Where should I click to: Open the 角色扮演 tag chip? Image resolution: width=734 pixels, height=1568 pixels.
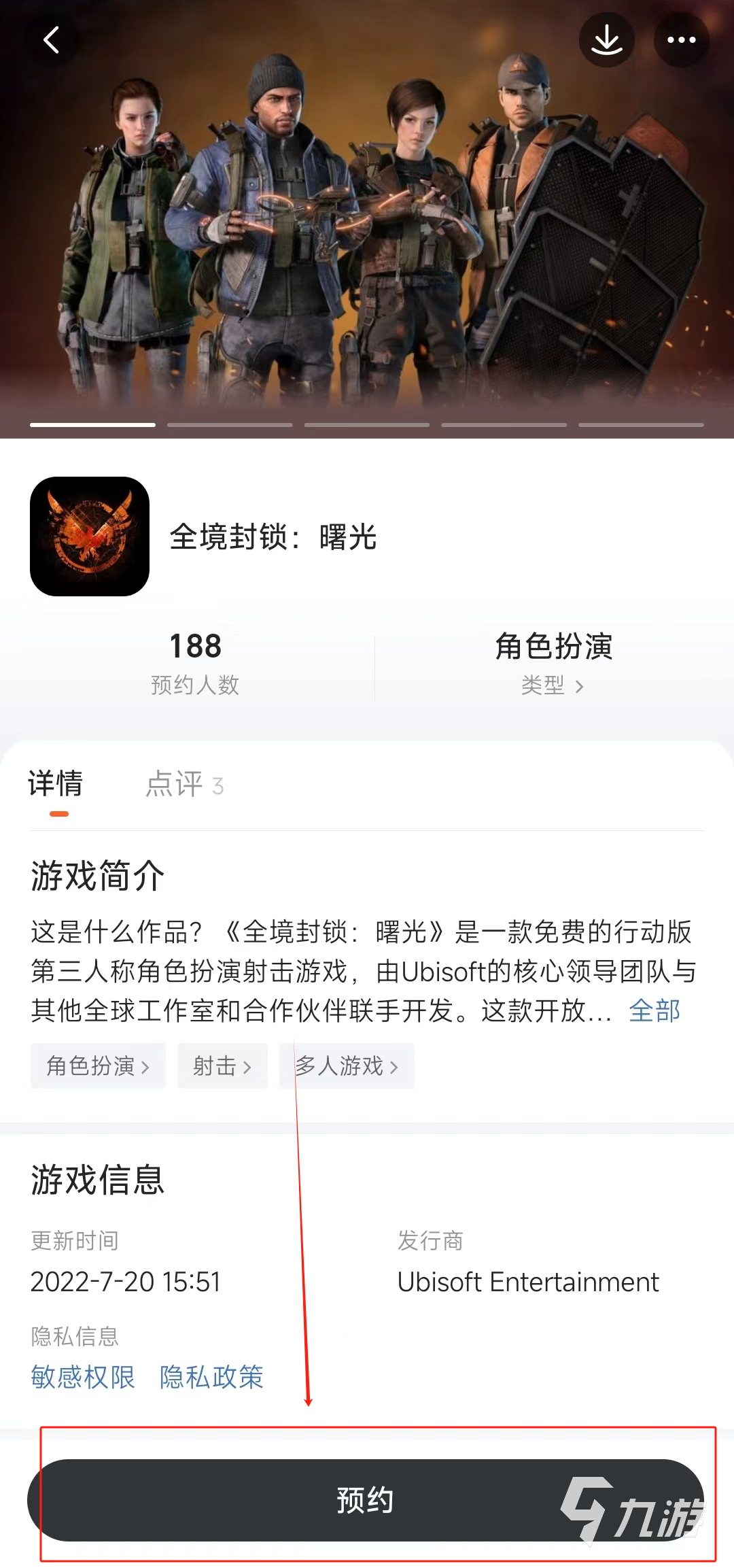tap(98, 1066)
